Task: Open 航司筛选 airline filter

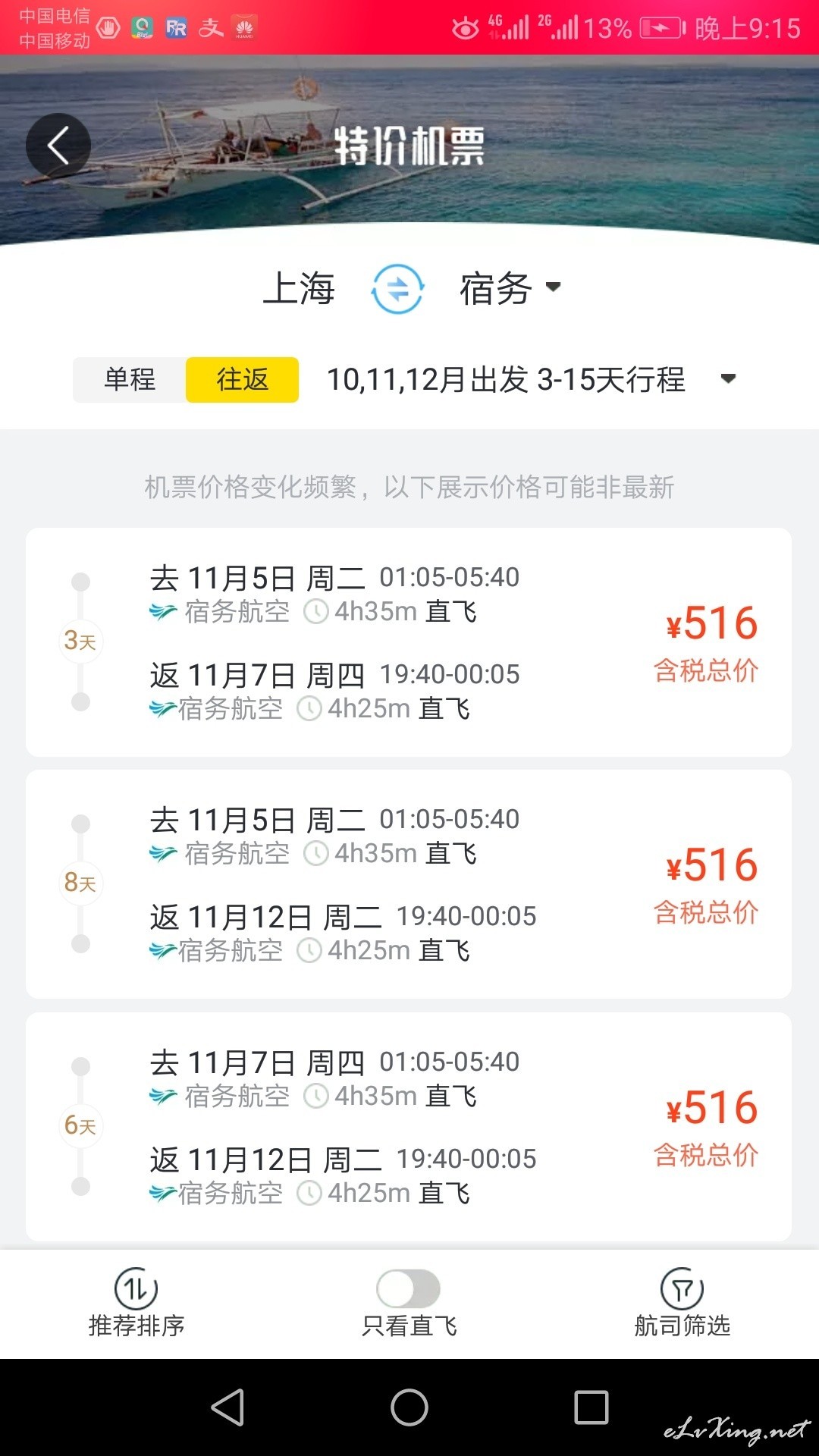Action: [x=682, y=1304]
